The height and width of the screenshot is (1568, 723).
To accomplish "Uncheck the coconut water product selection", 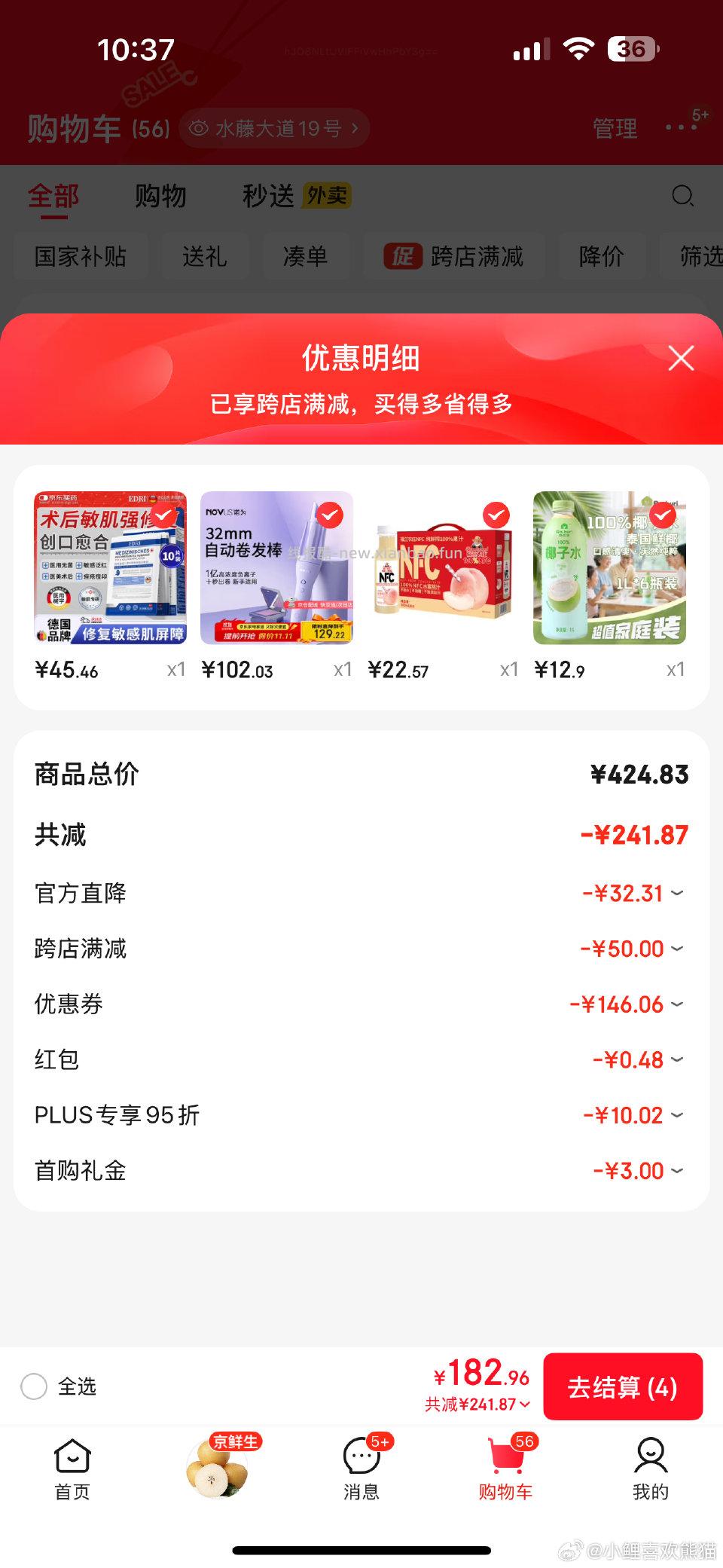I will tap(662, 516).
